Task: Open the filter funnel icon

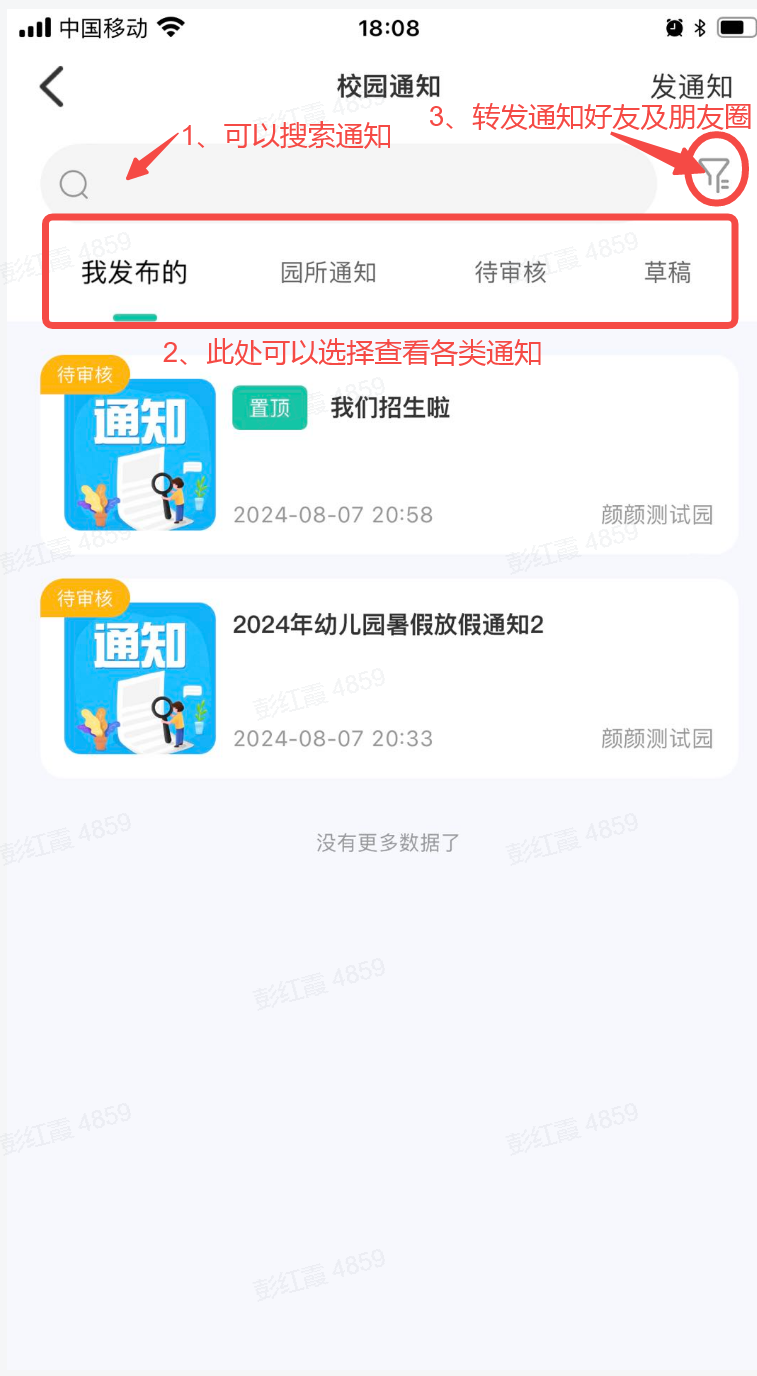Action: coord(716,175)
